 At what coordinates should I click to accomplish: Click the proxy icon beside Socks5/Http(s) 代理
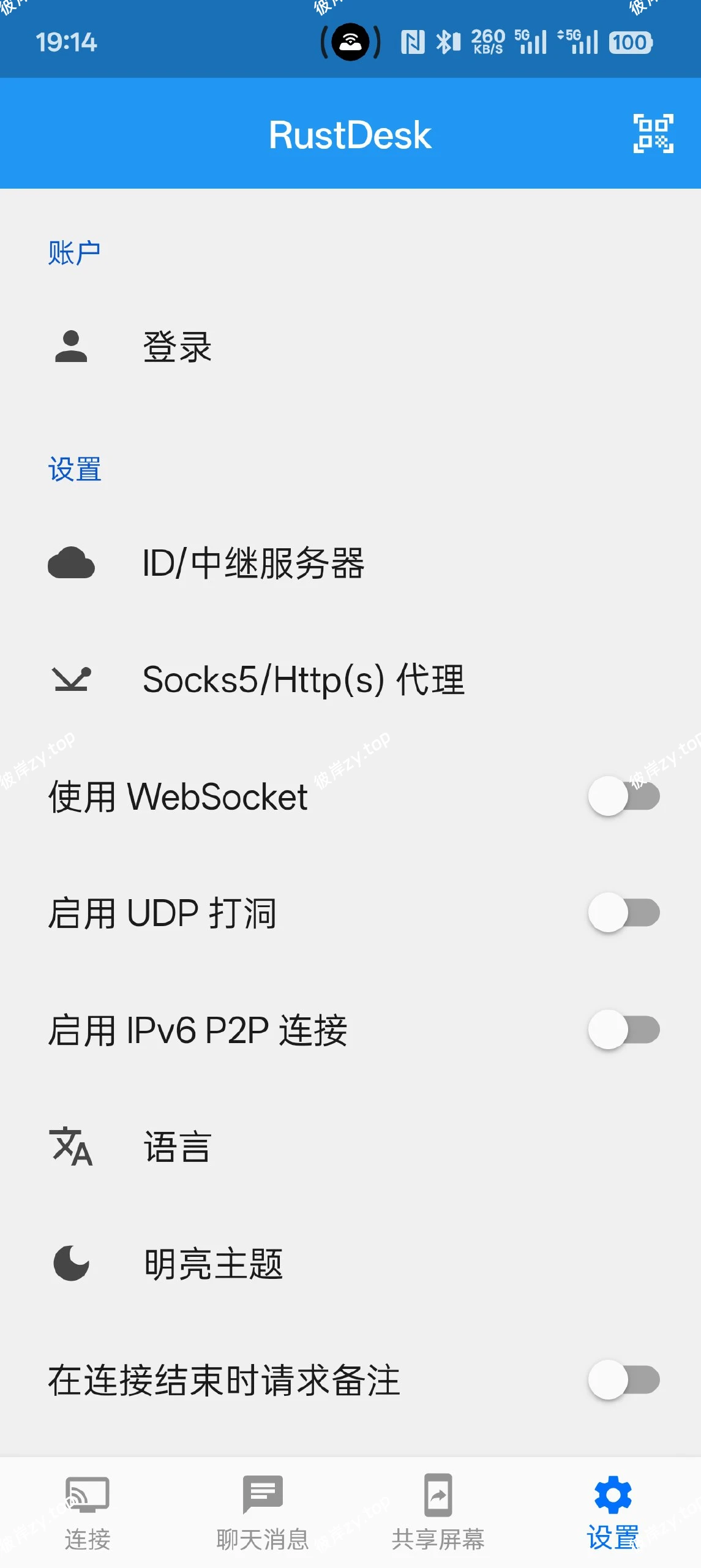71,680
